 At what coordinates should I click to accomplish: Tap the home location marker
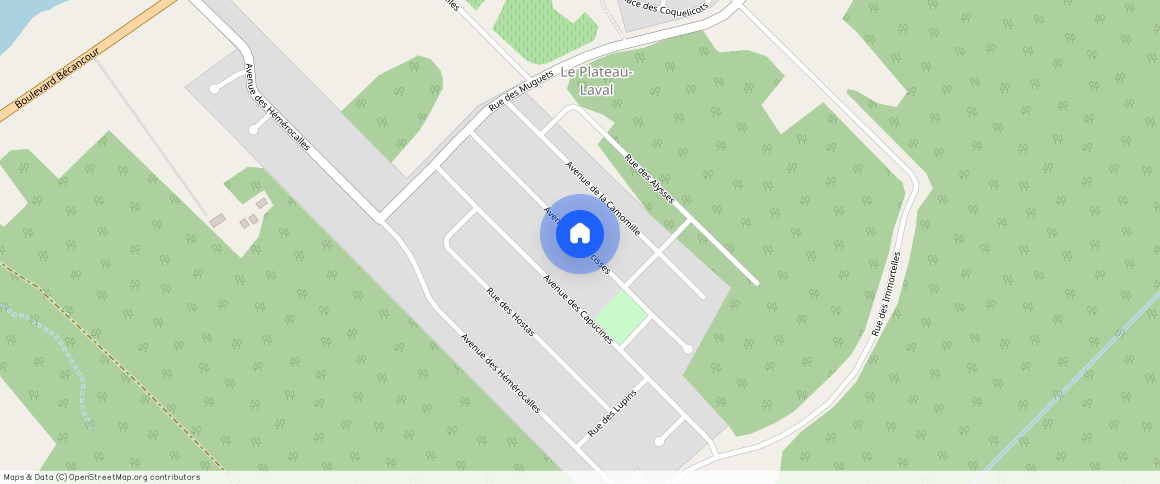(579, 234)
